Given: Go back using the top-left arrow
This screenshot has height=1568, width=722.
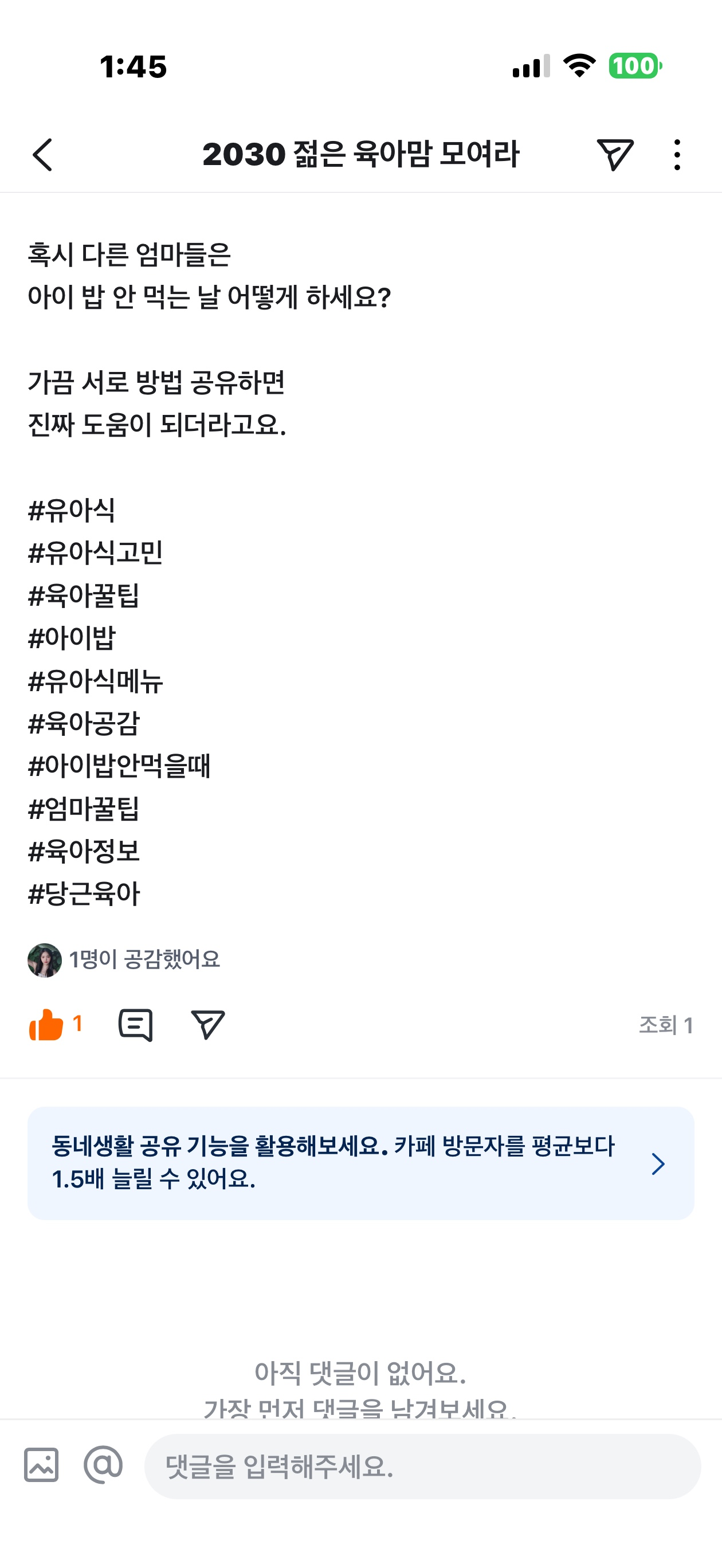Looking at the screenshot, I should tap(42, 155).
